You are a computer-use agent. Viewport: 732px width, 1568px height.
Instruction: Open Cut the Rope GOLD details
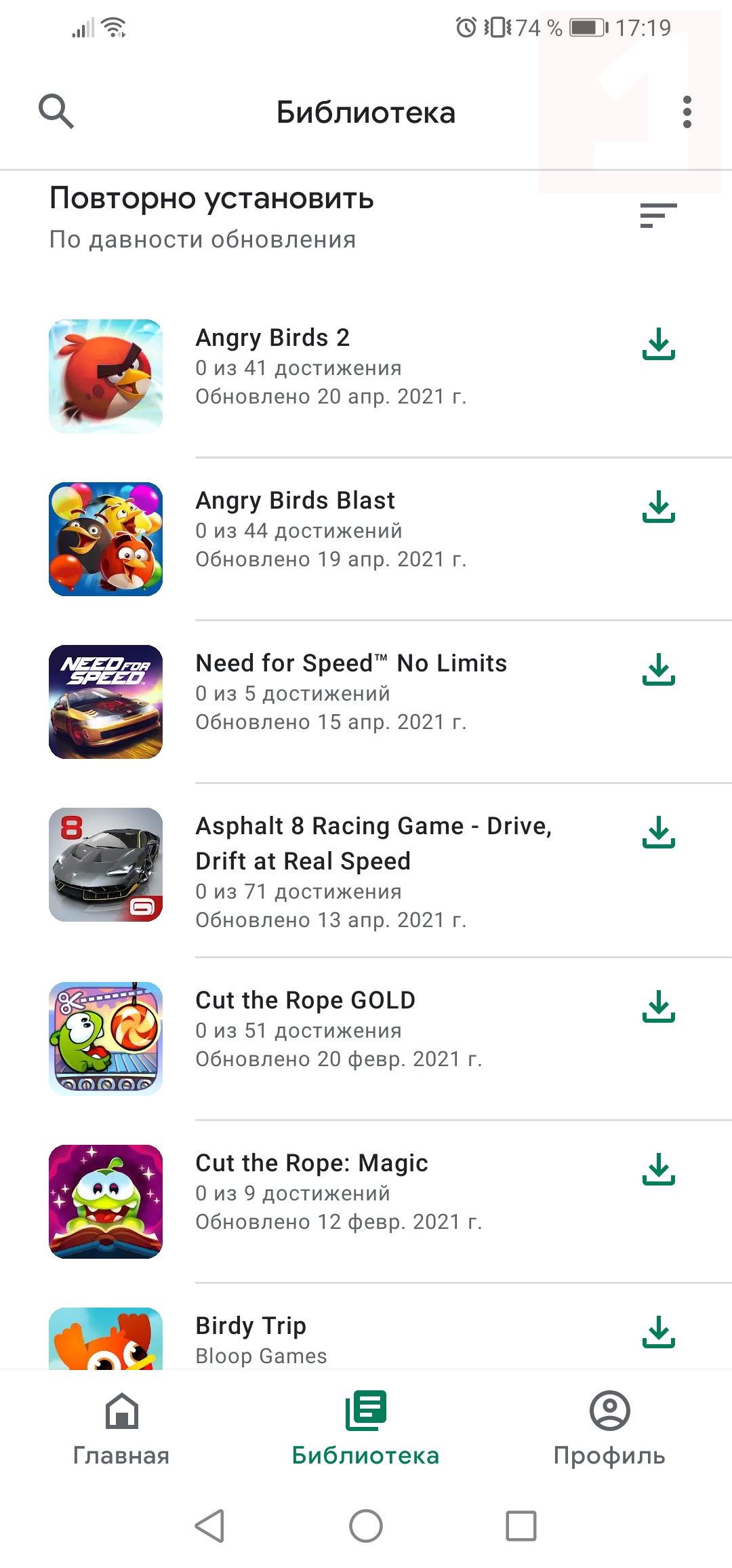(339, 1029)
